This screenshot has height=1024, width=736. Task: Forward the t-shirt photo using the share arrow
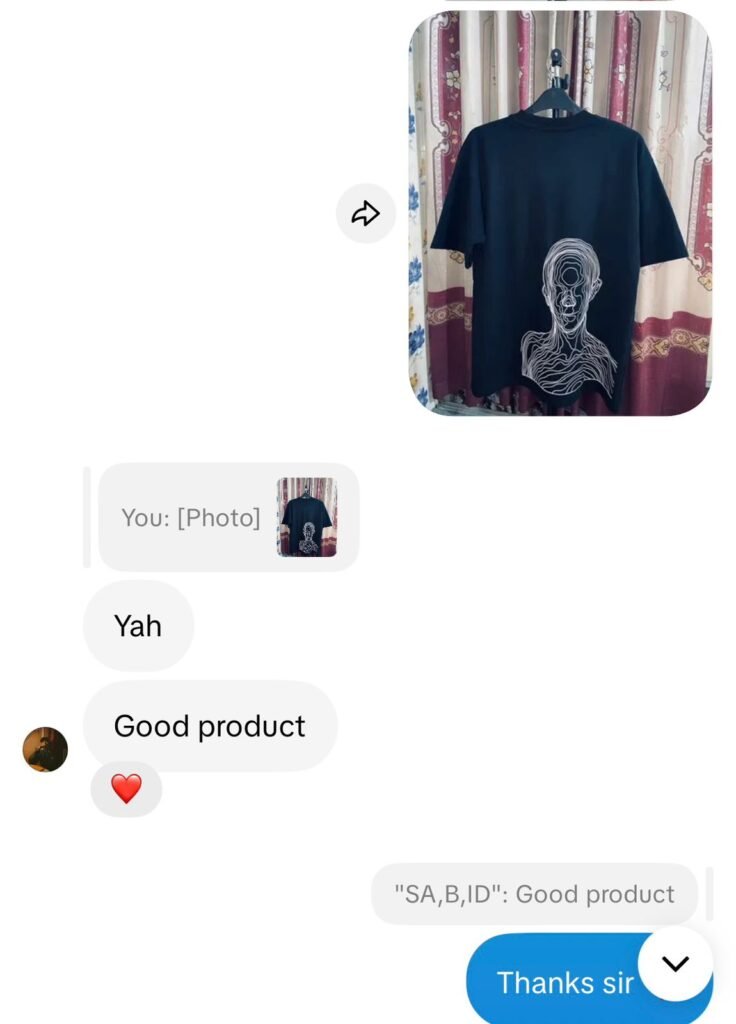tap(366, 213)
